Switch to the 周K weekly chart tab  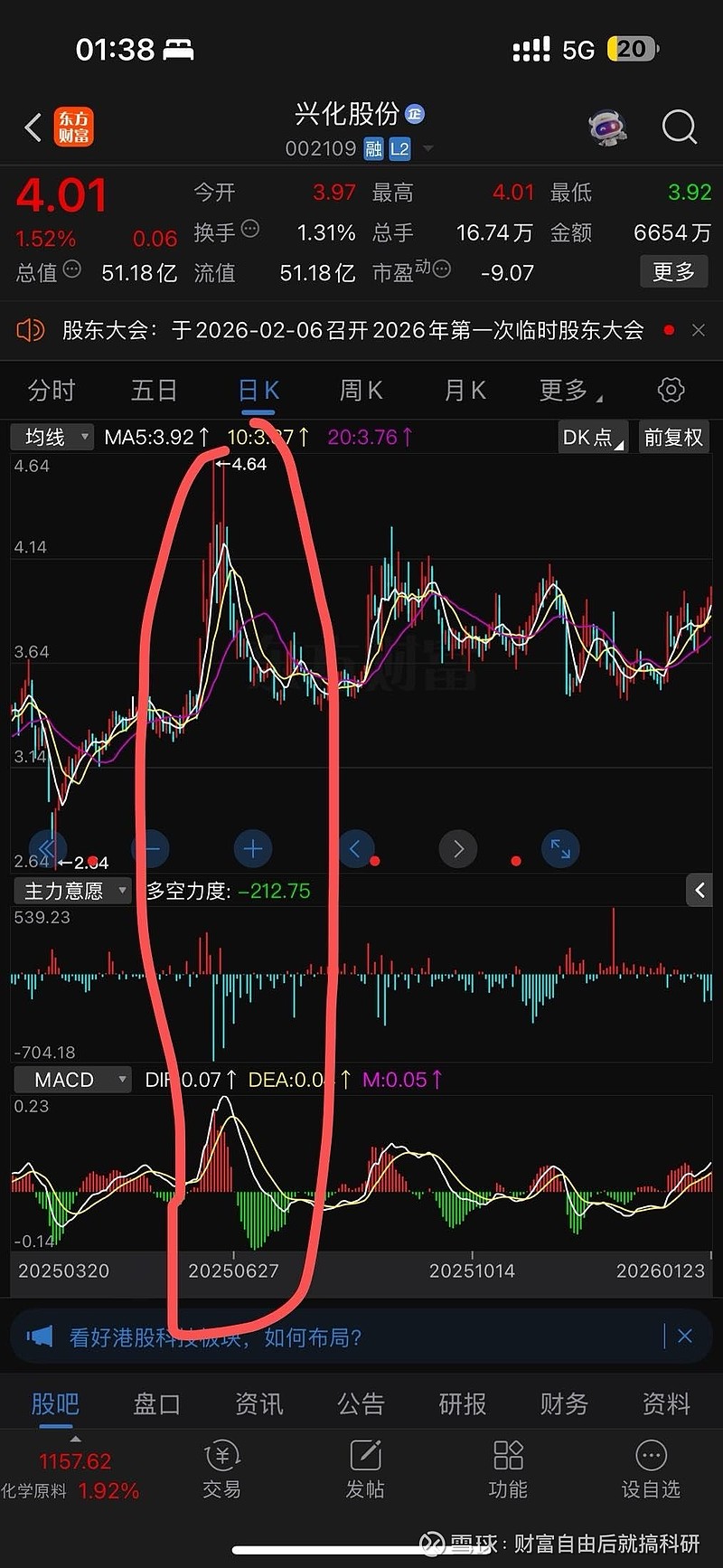click(x=359, y=390)
